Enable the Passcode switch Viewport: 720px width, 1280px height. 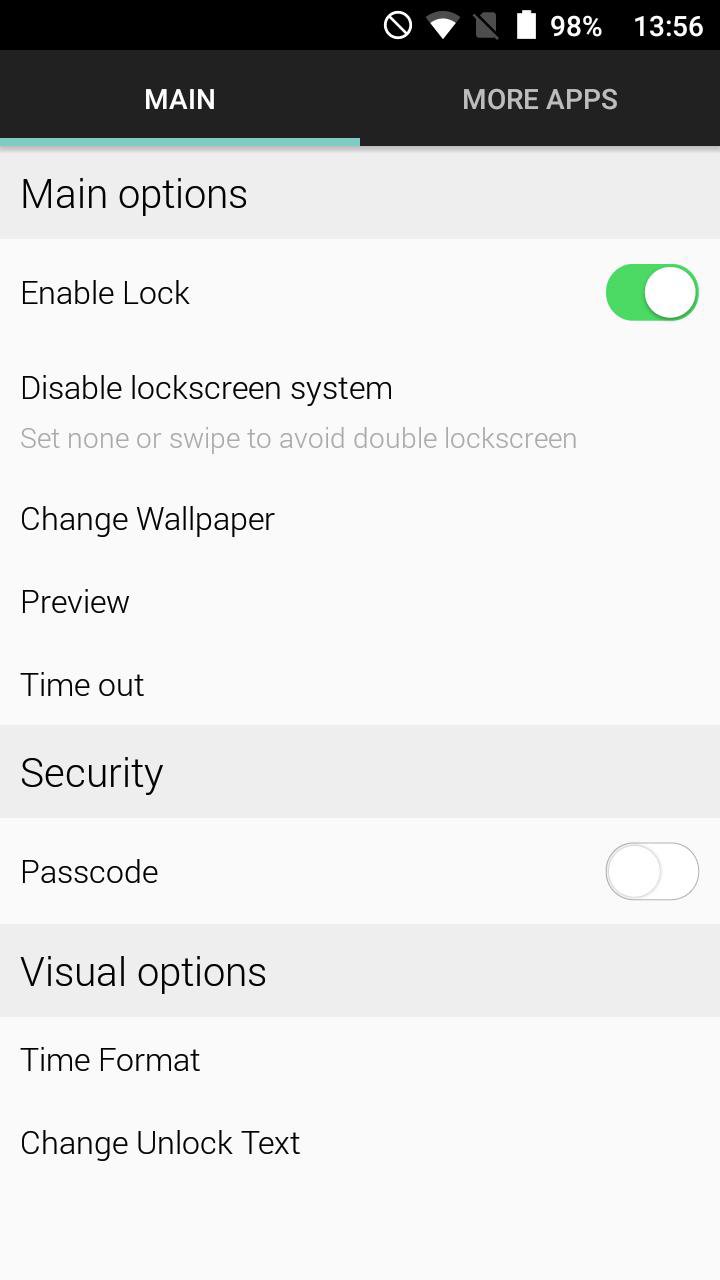(x=651, y=871)
